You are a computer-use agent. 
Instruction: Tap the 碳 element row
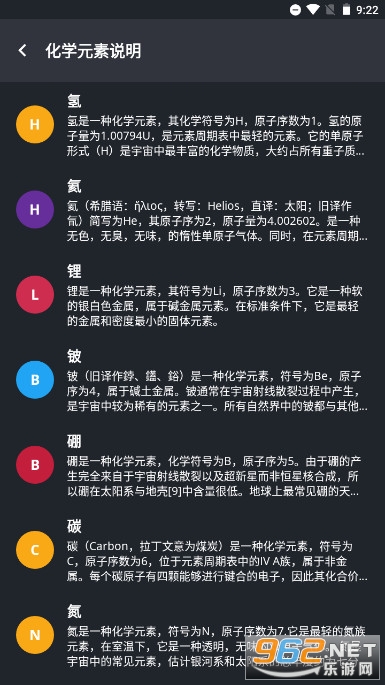[x=192, y=550]
